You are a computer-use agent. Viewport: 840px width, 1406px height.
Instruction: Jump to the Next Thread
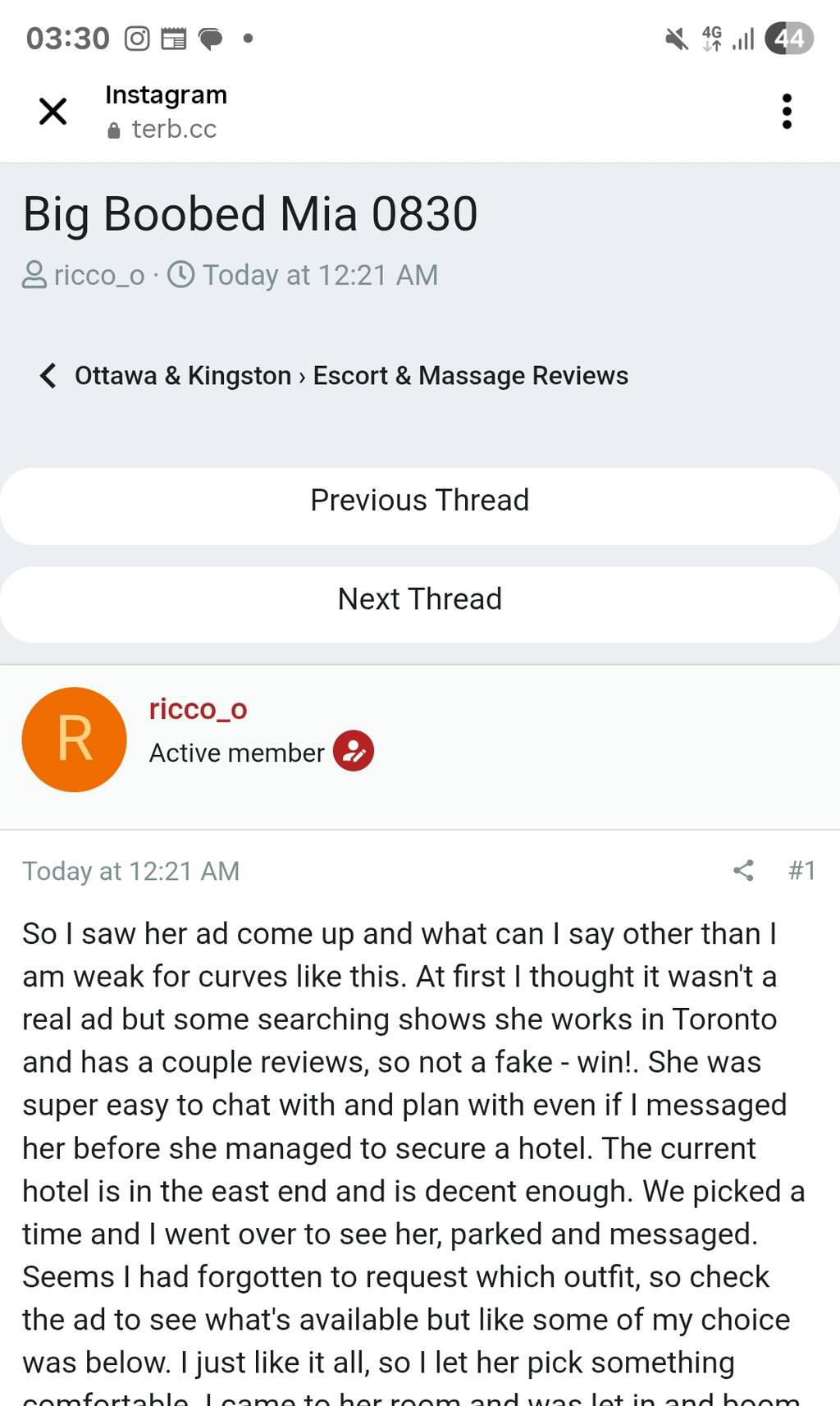[419, 600]
